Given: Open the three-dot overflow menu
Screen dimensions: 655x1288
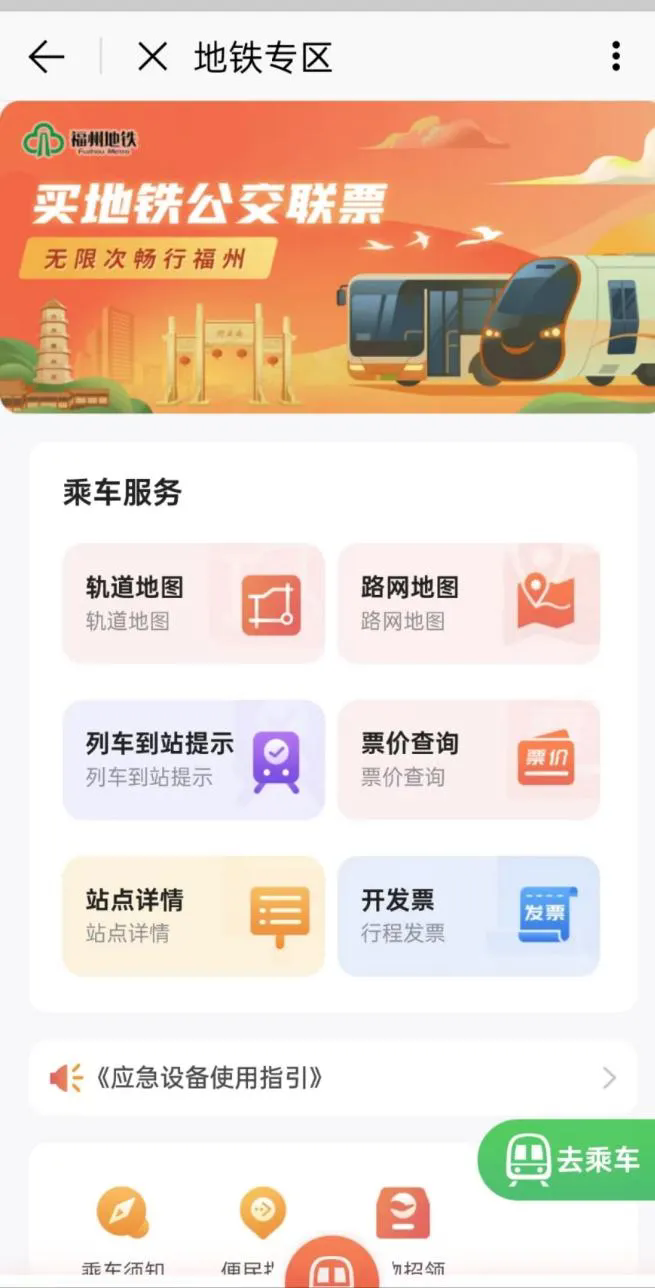Looking at the screenshot, I should (615, 57).
